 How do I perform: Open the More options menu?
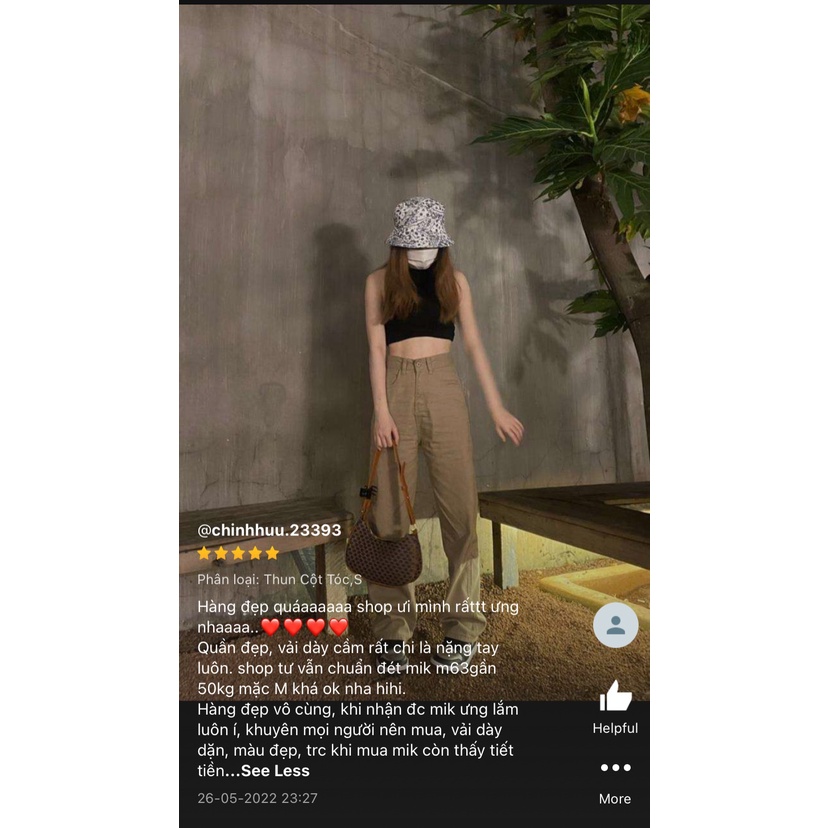615,769
